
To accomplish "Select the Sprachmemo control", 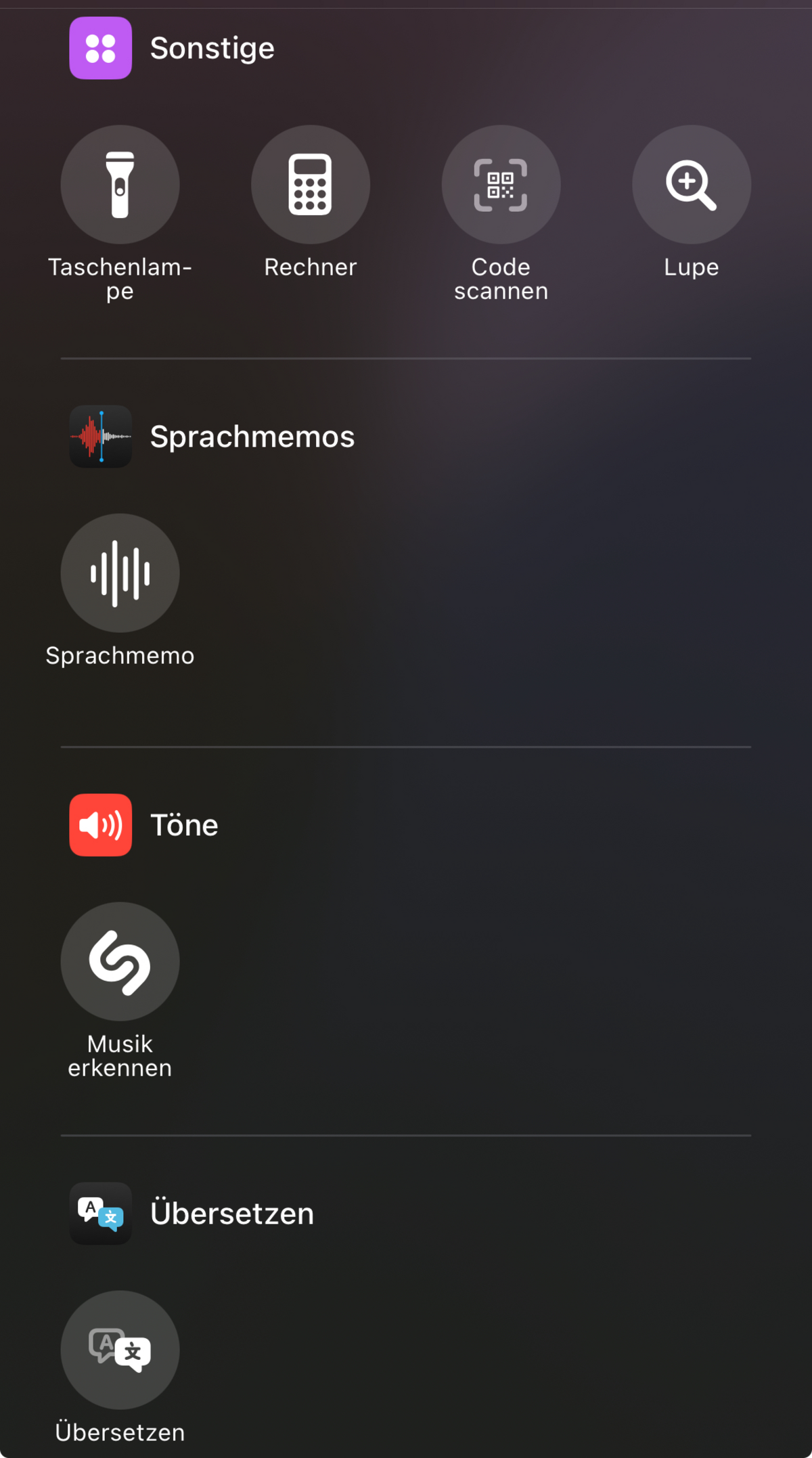I will click(120, 573).
